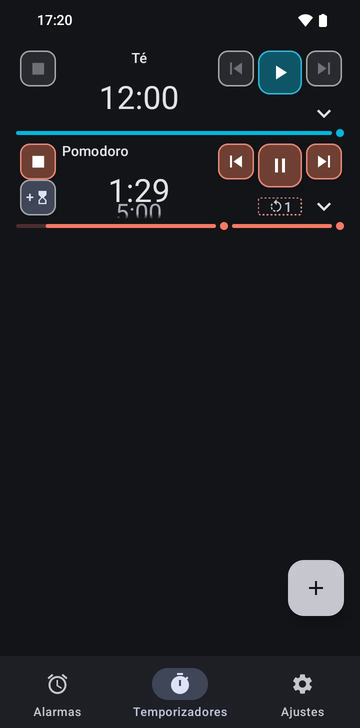This screenshot has width=360, height=728.
Task: Skip to next Pomodoro step
Action: tap(324, 162)
